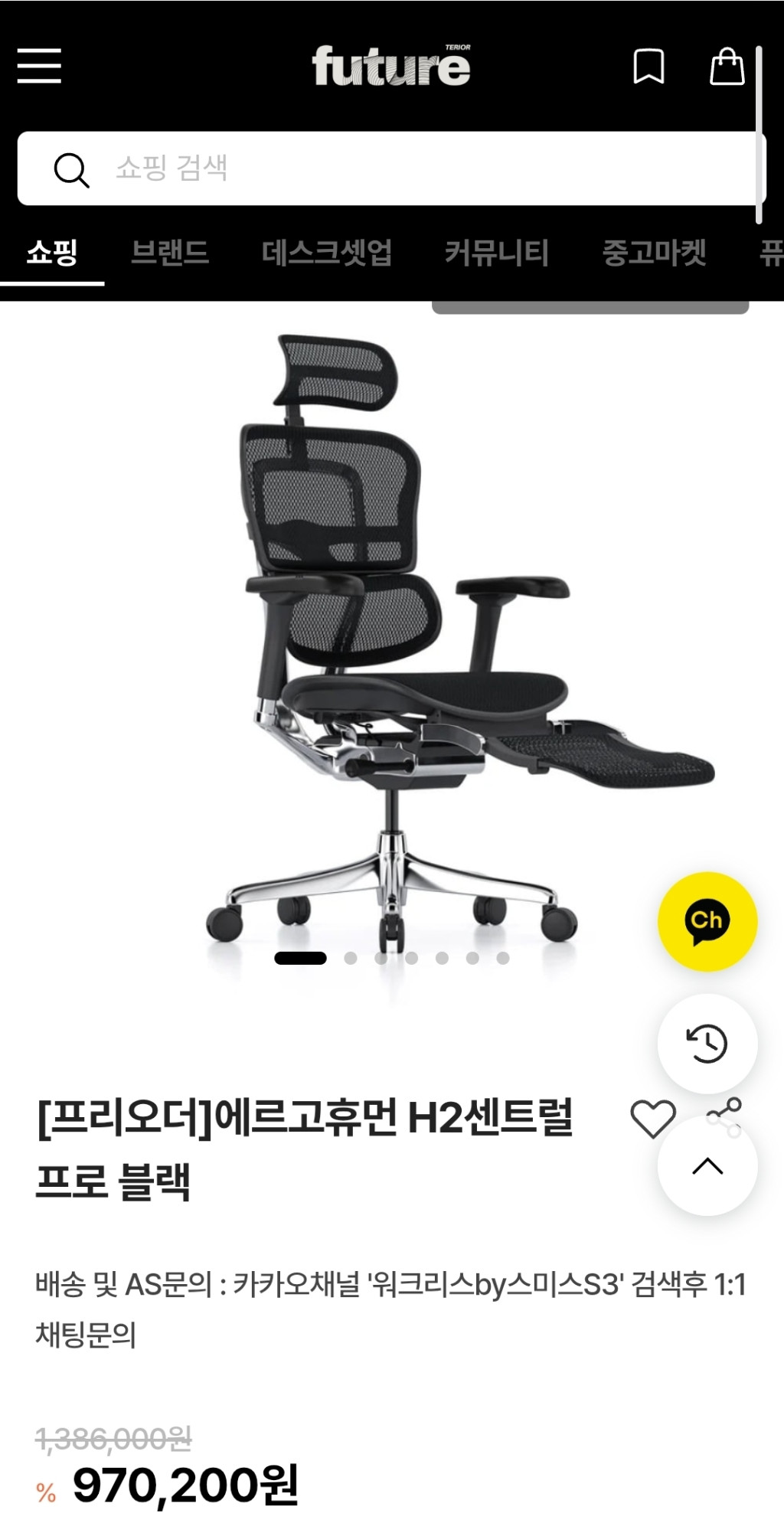Jump to second product image dot
The height and width of the screenshot is (1536, 784).
[x=351, y=958]
